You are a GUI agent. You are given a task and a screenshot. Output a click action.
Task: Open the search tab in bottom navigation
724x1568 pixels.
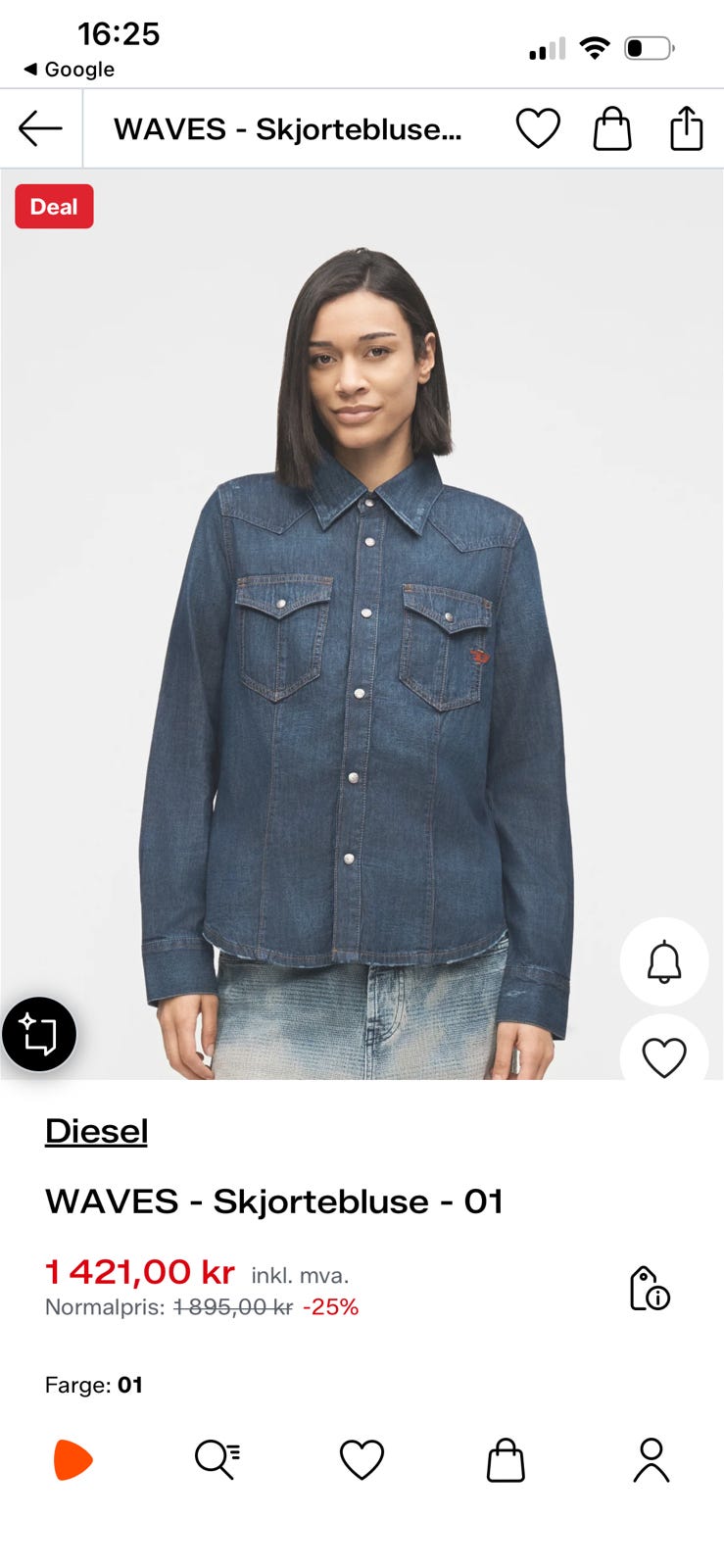tap(217, 1460)
